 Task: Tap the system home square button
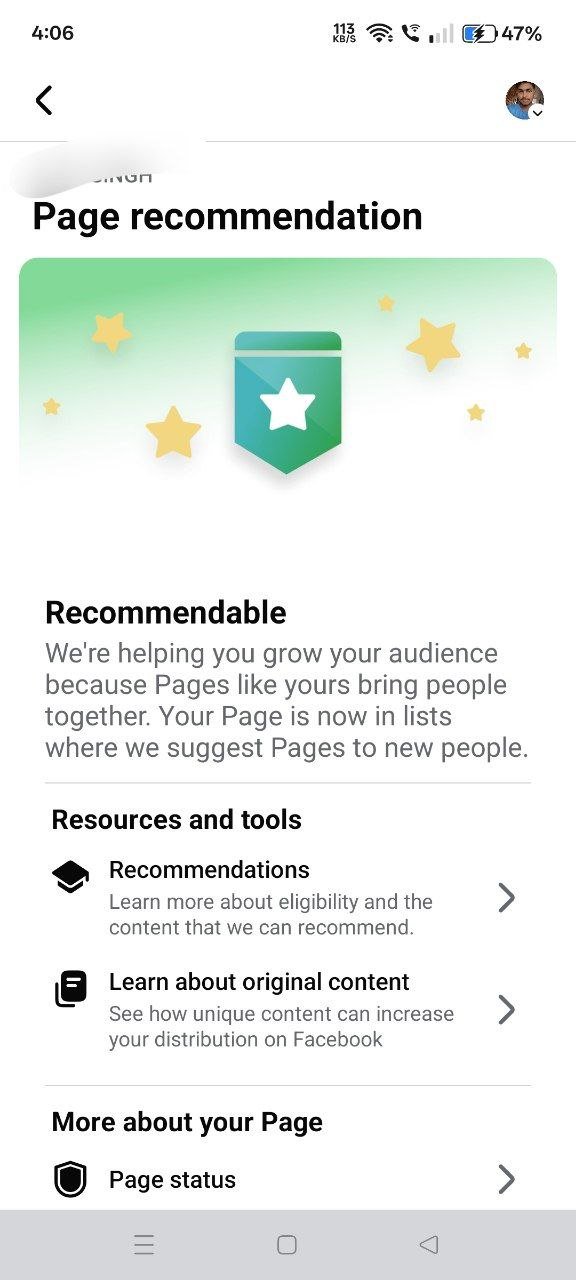(x=287, y=1244)
